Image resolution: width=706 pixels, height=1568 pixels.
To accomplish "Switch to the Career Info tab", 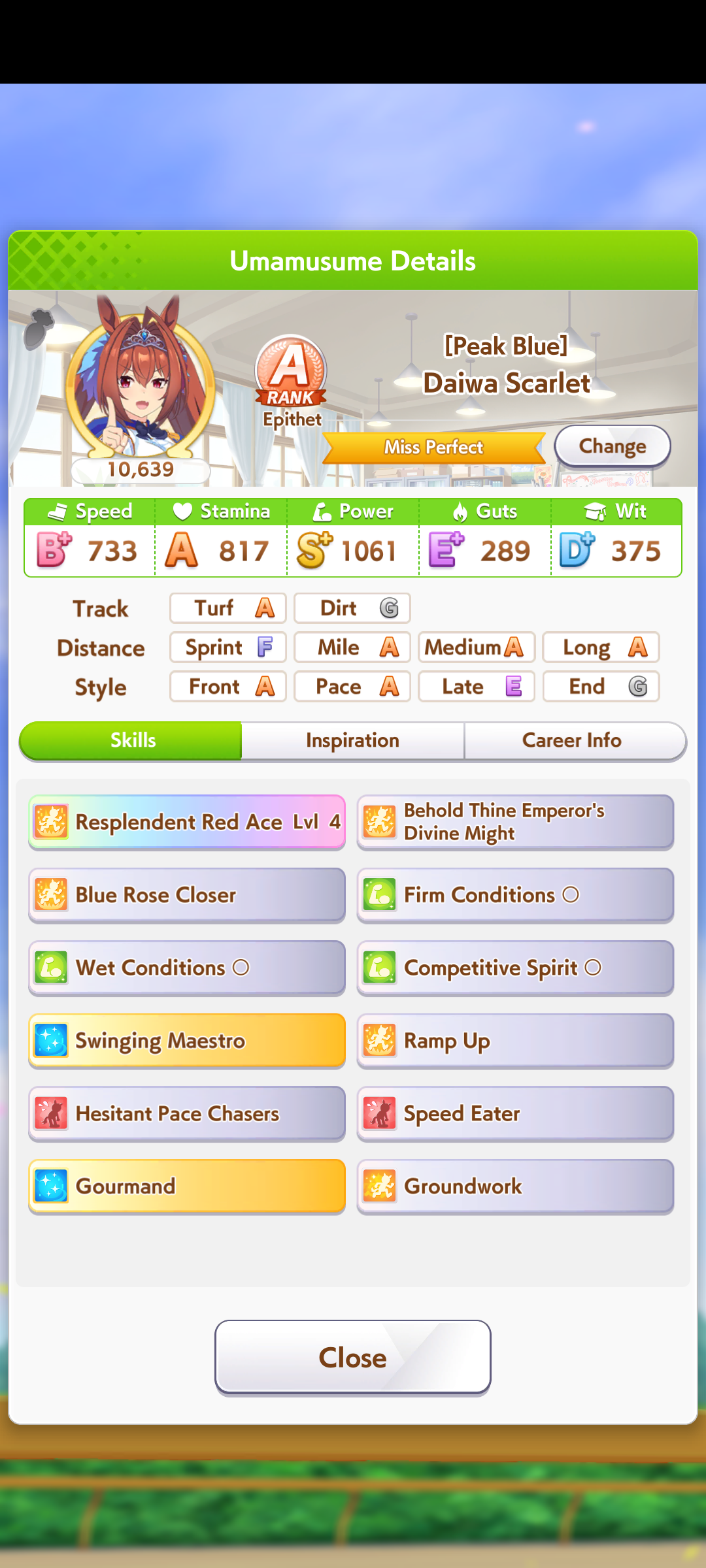I will coord(572,740).
